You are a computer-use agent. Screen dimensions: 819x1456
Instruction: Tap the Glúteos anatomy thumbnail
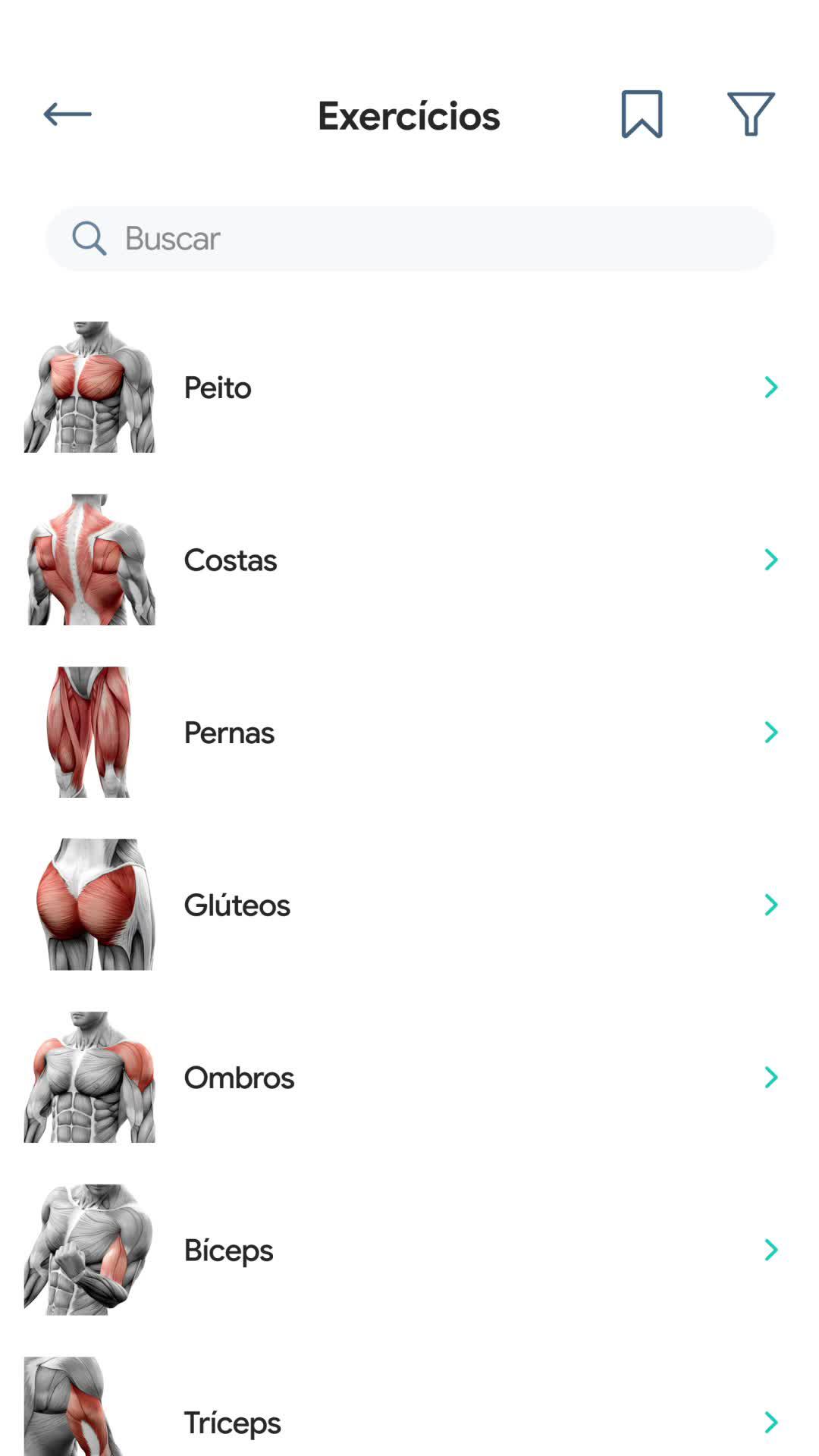[88, 904]
